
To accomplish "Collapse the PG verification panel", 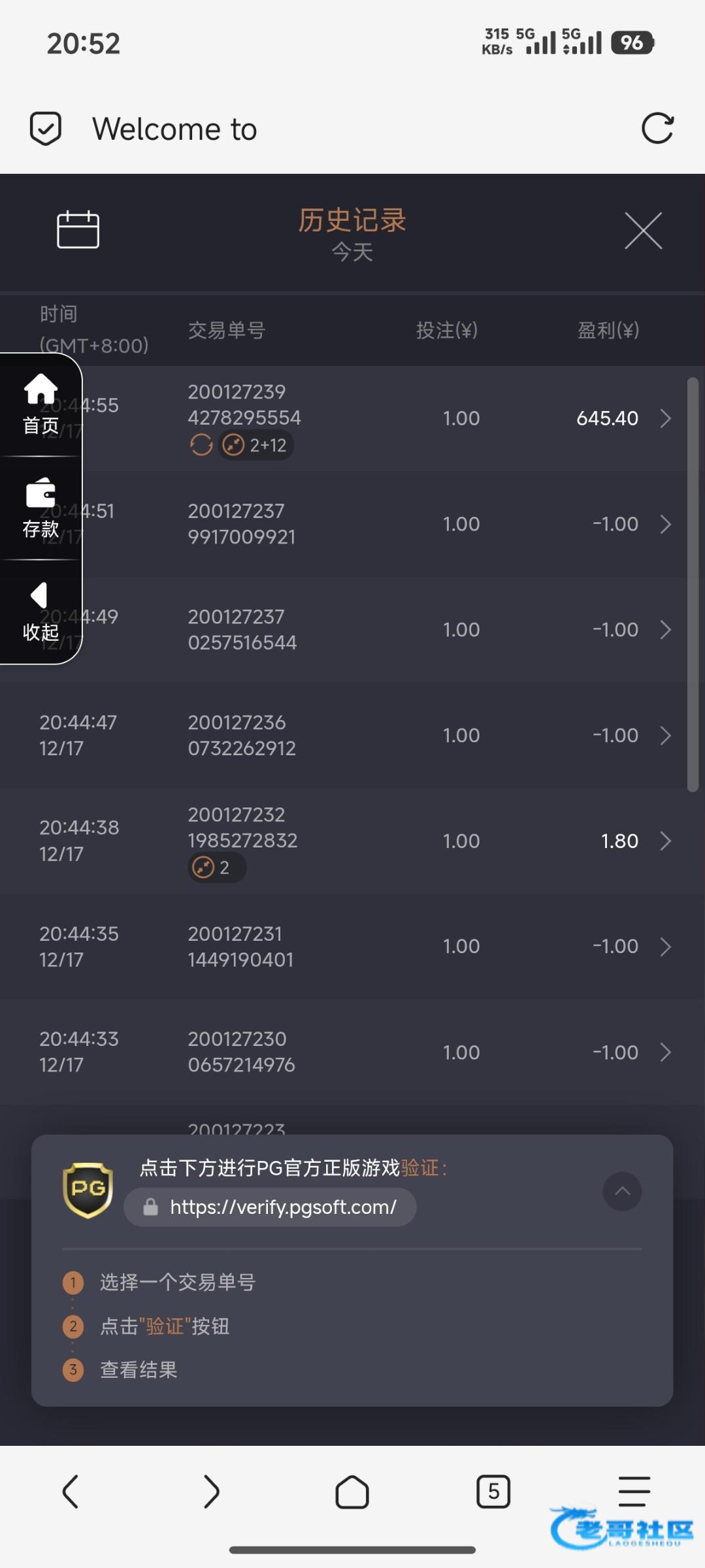I will (622, 1191).
